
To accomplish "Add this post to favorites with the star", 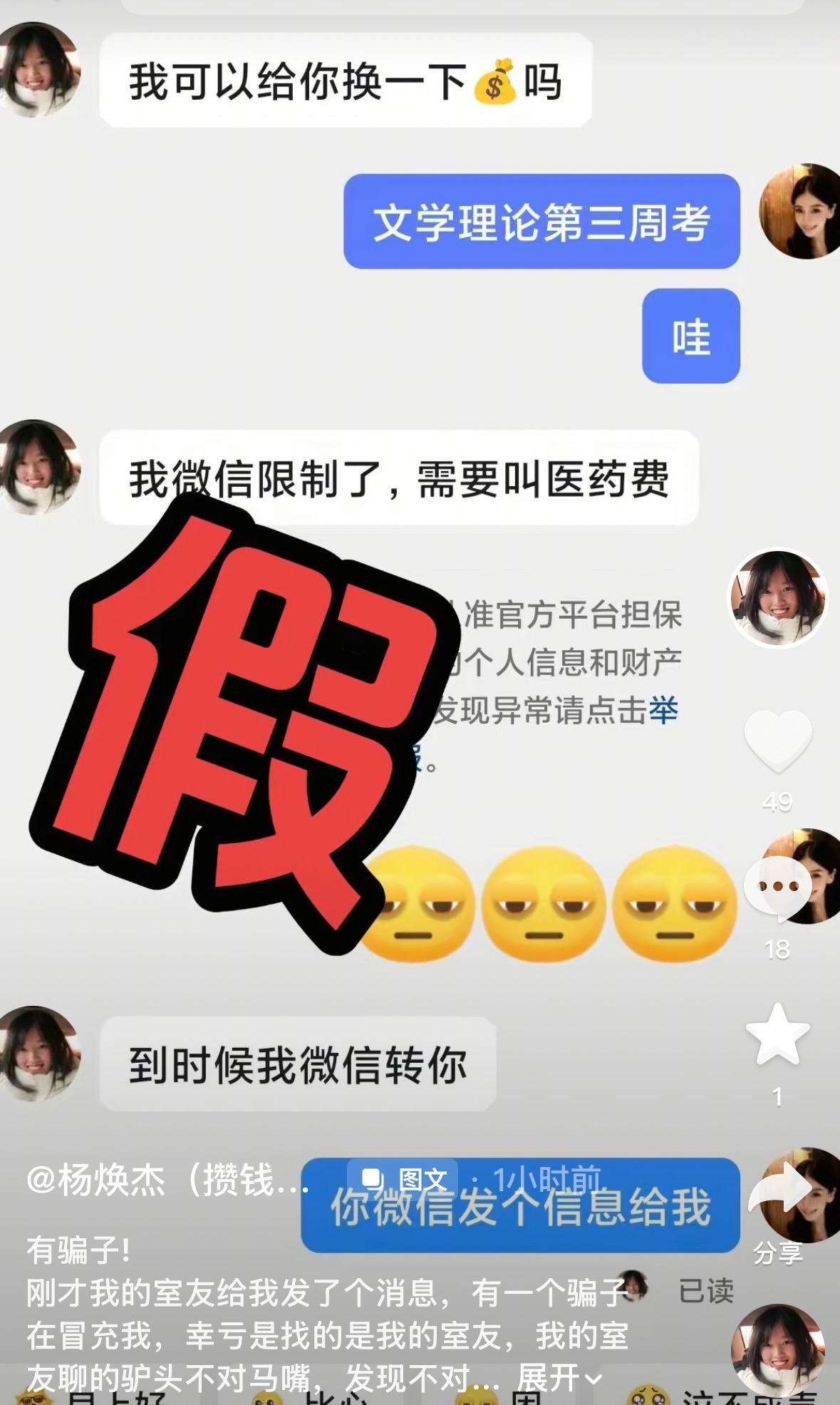I will click(777, 1035).
